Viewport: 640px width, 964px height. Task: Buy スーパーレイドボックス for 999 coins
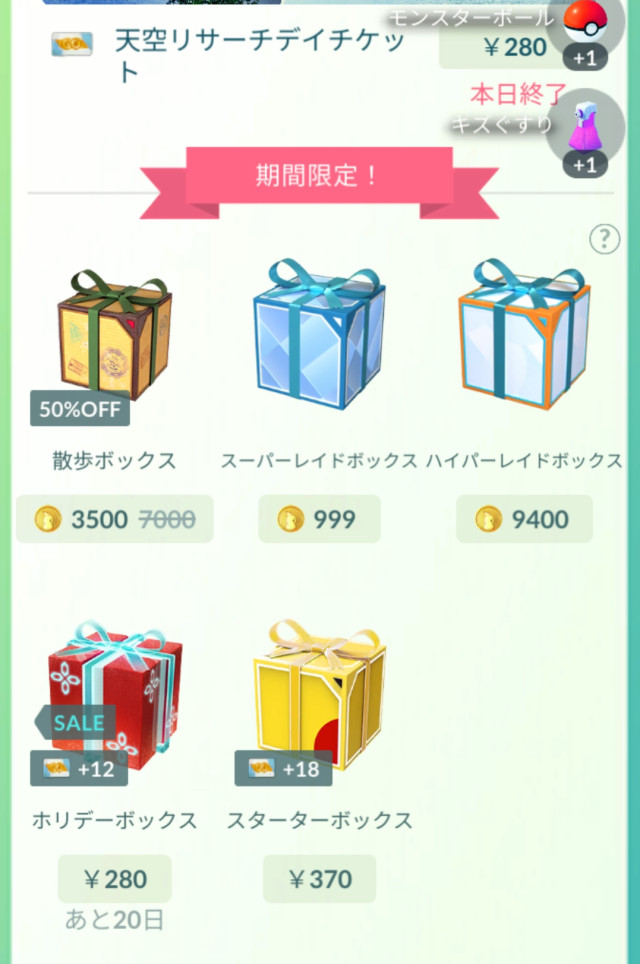318,519
